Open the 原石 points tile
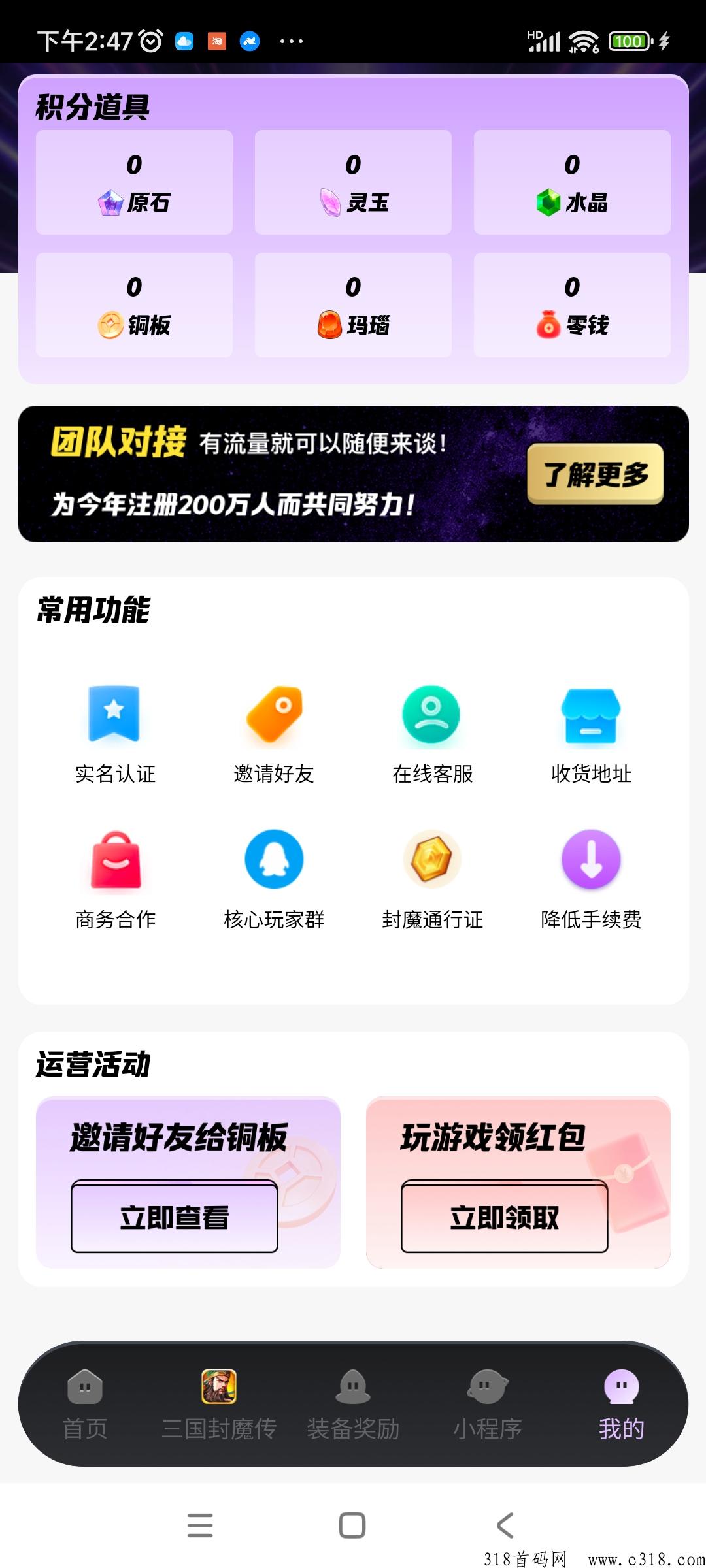The image size is (706, 1568). (x=134, y=182)
